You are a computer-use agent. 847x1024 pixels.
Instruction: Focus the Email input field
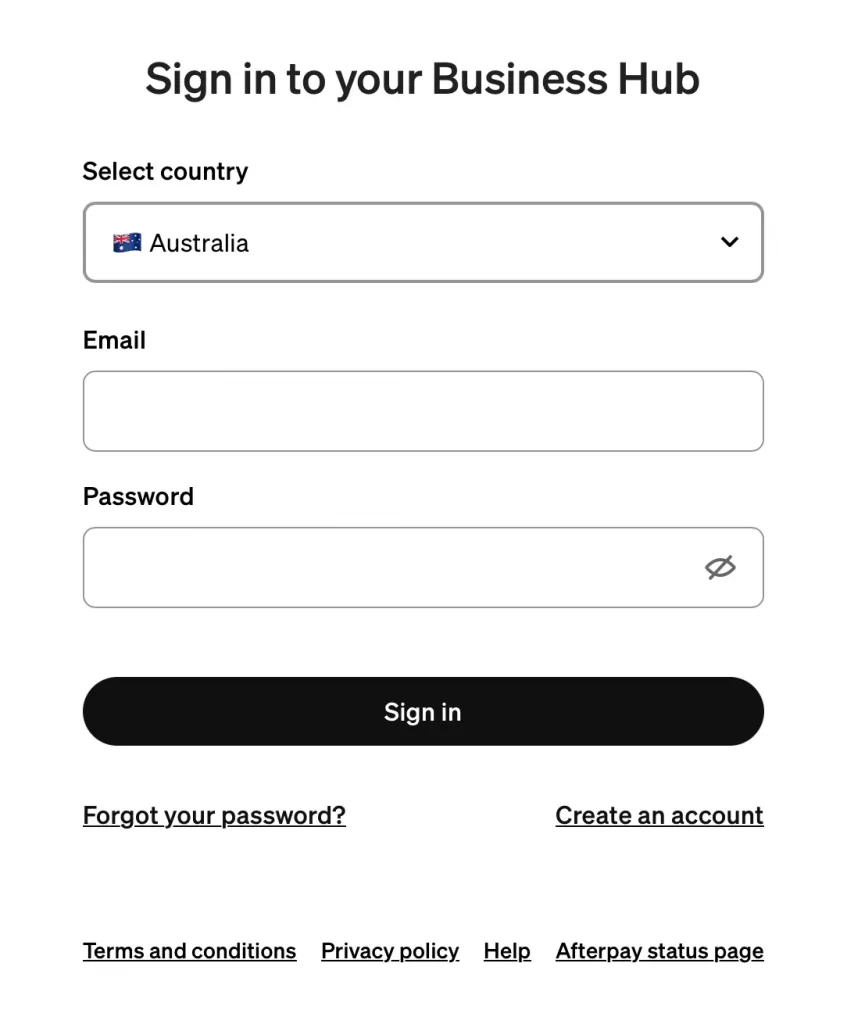[423, 411]
